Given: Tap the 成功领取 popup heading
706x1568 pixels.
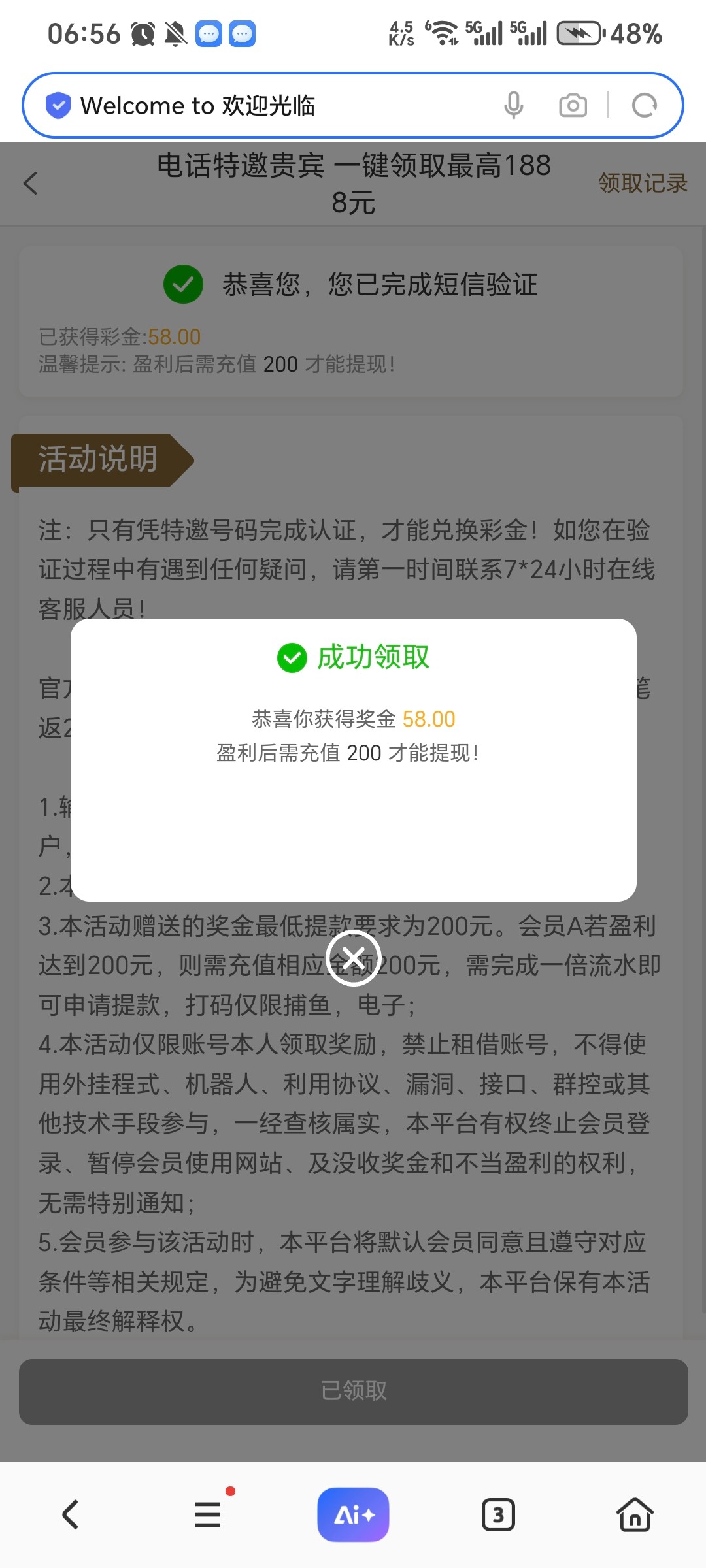Looking at the screenshot, I should (x=373, y=658).
